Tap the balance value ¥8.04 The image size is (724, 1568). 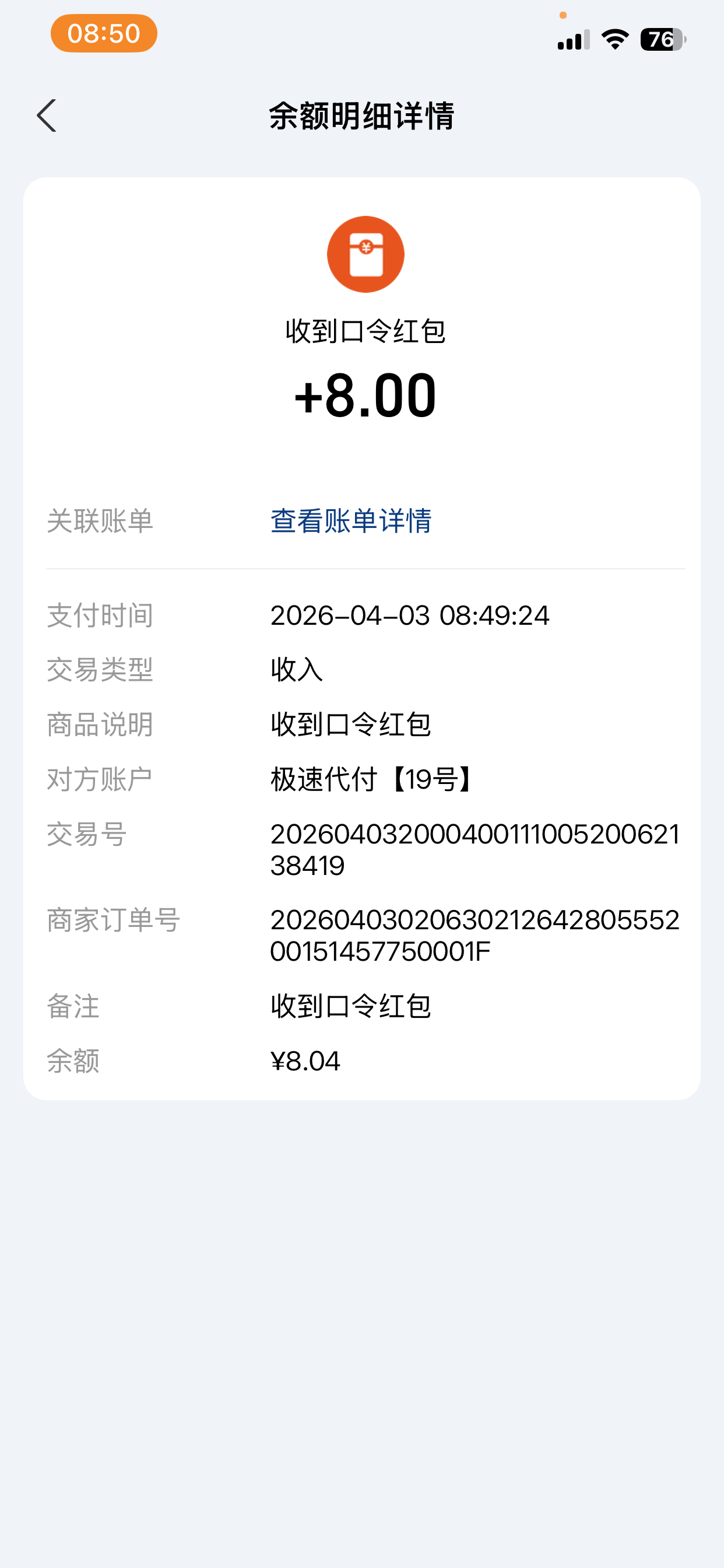(x=305, y=1061)
